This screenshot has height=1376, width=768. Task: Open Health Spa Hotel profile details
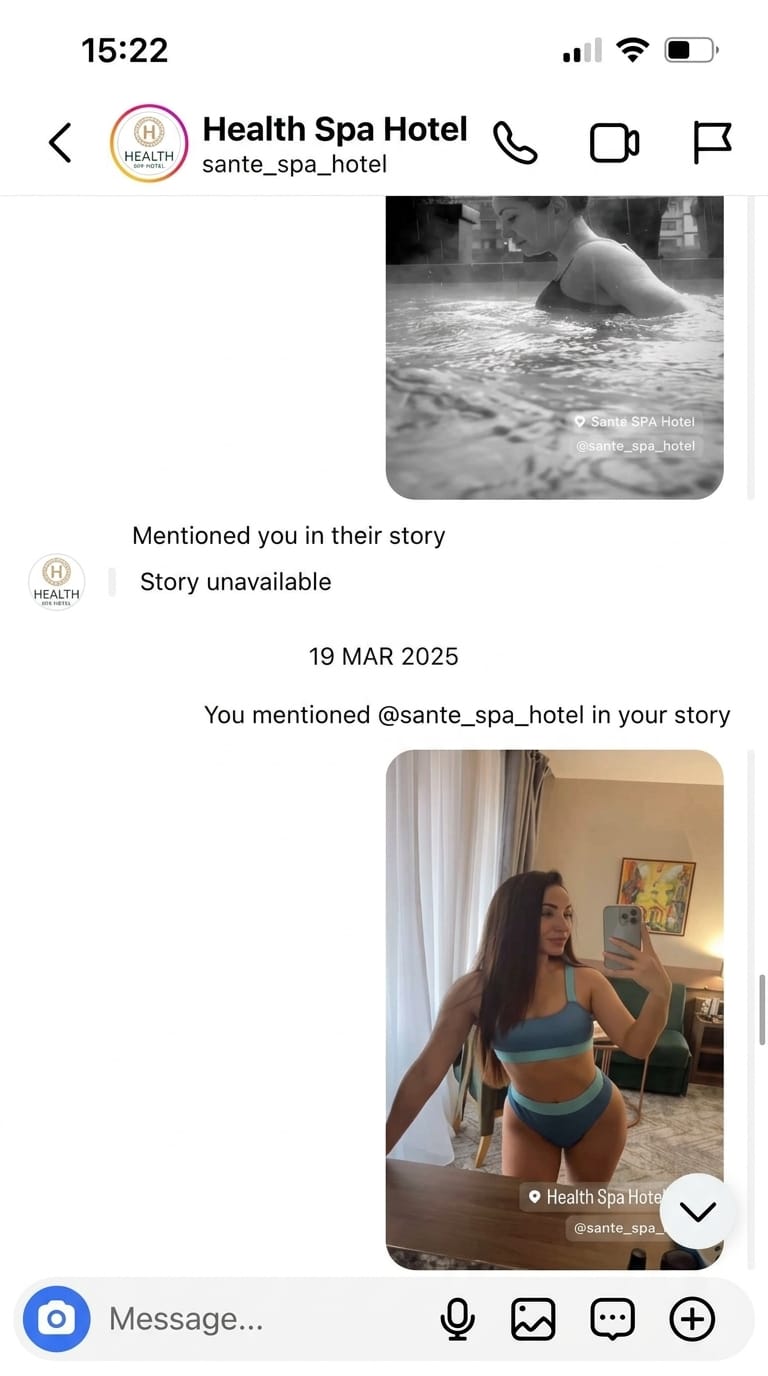click(x=334, y=143)
